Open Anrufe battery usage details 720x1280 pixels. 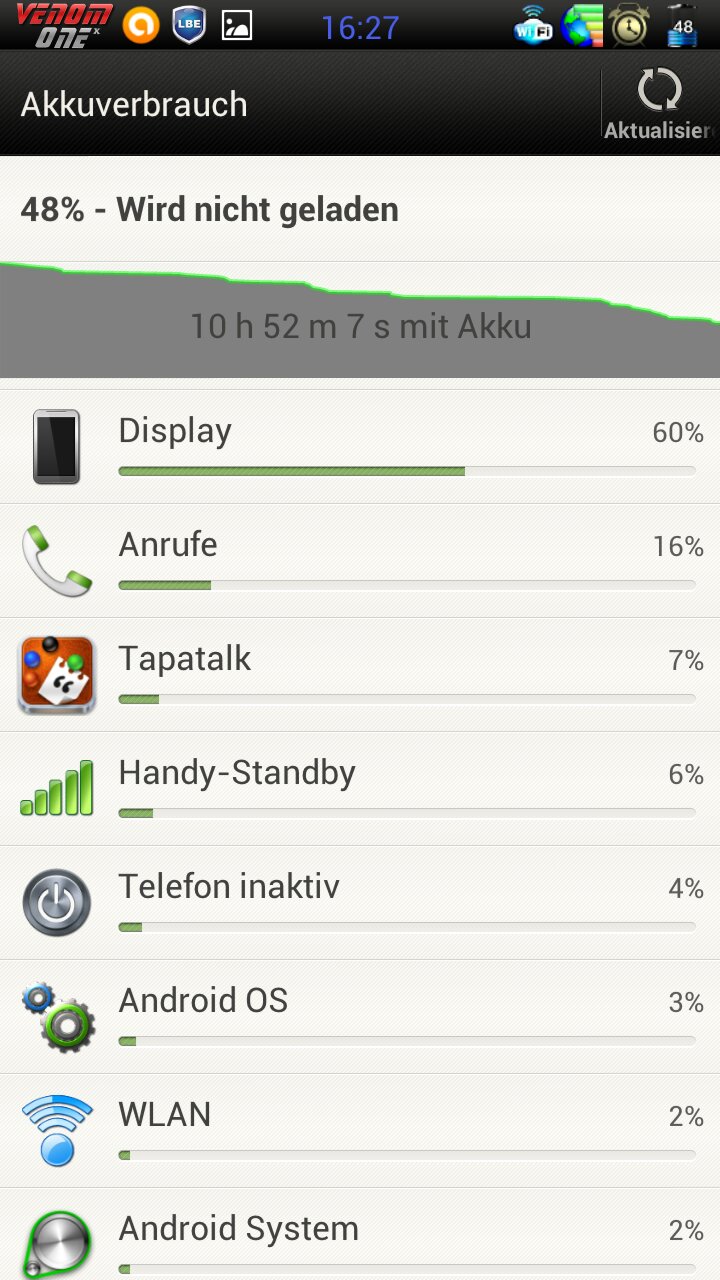tap(360, 561)
